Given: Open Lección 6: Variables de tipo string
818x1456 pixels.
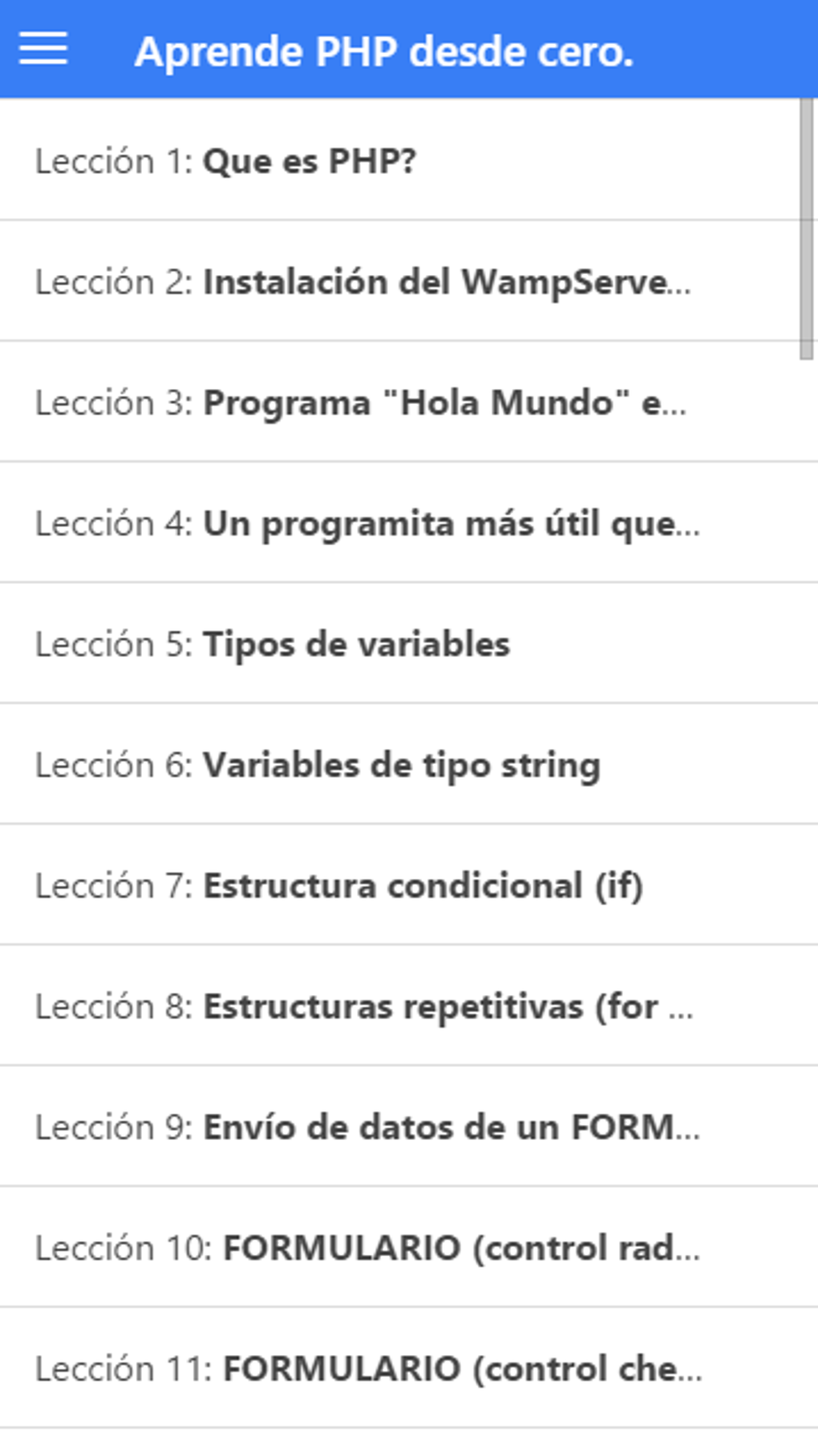Looking at the screenshot, I should (x=409, y=764).
